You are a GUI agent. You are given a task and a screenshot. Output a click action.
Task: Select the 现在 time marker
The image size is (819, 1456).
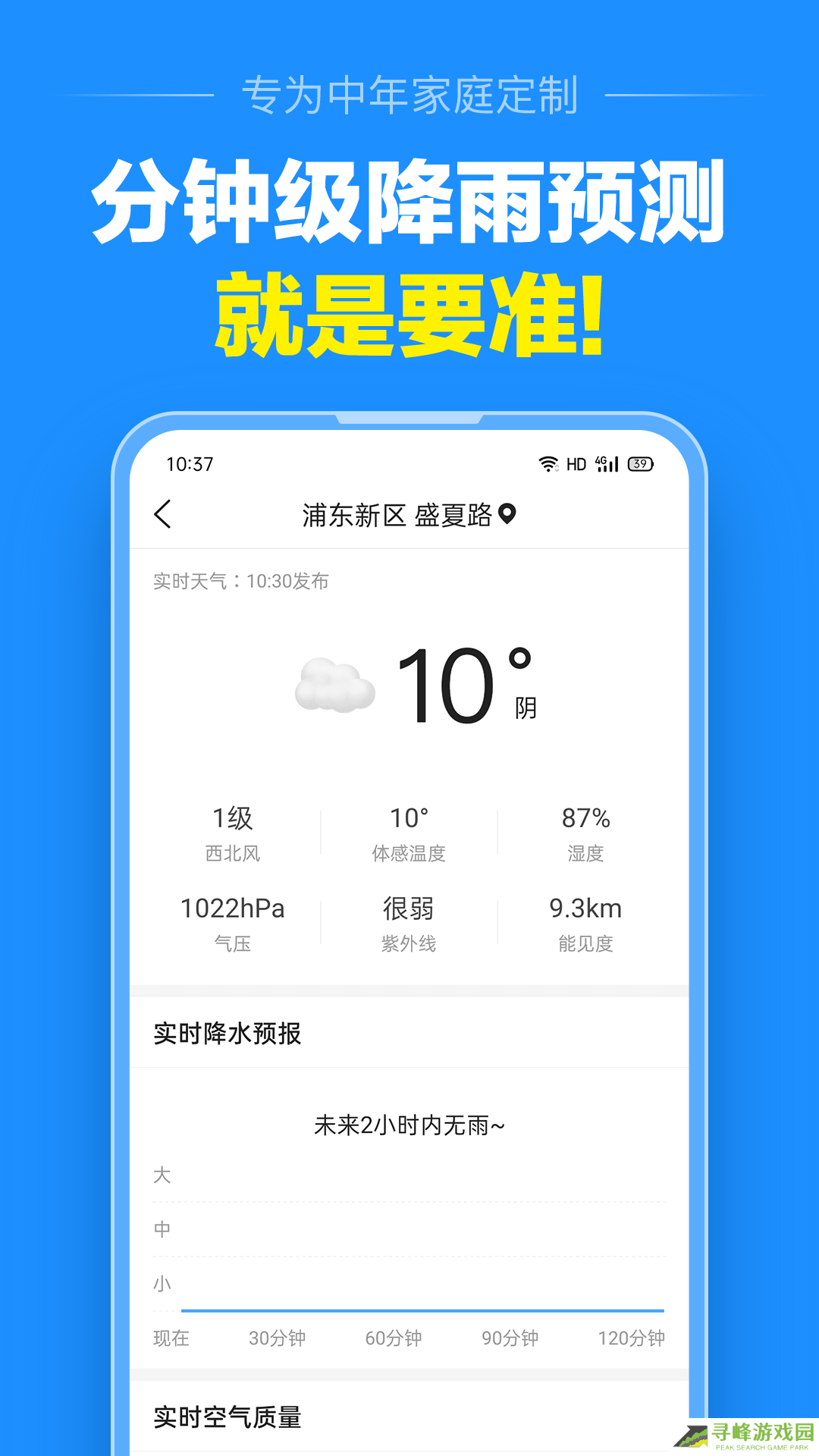pos(172,1338)
